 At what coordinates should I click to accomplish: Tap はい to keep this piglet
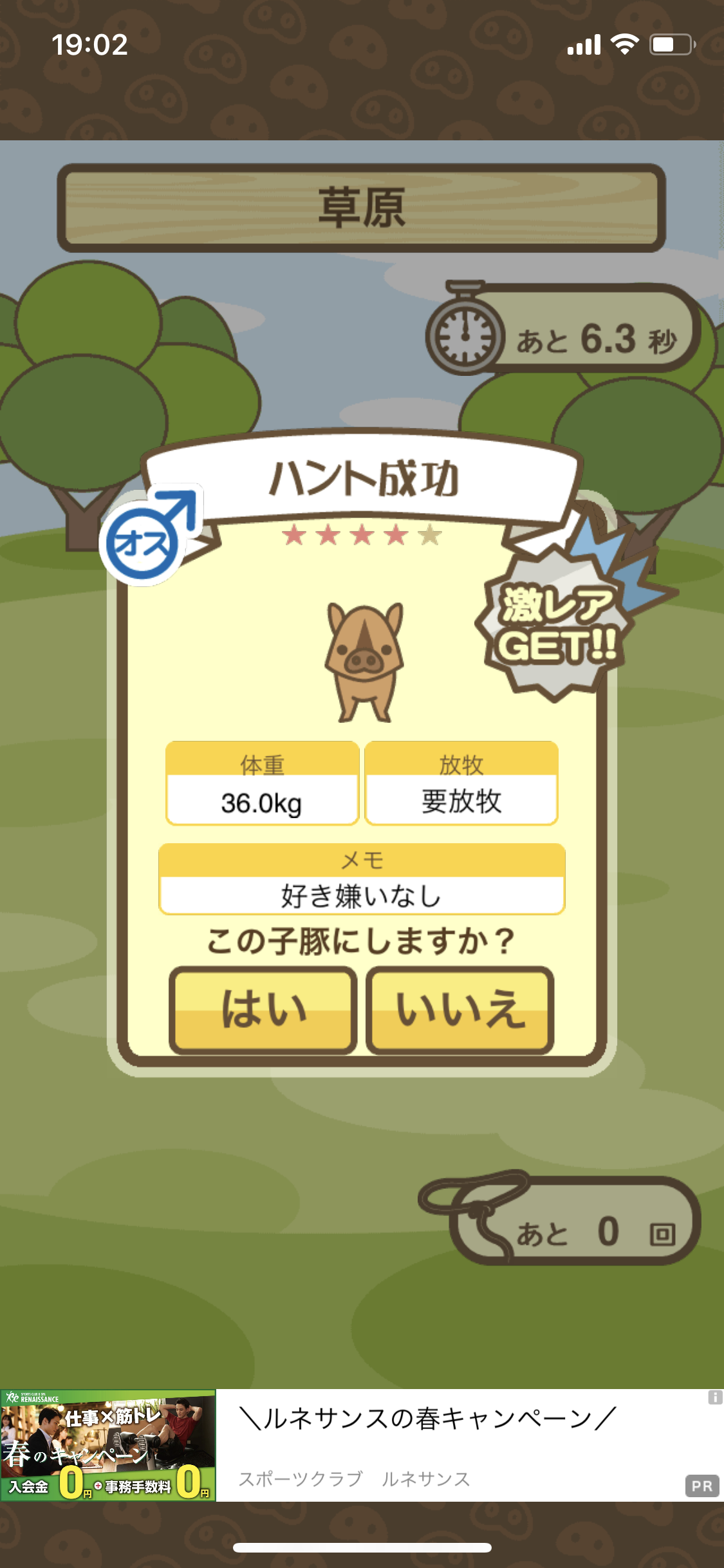click(263, 1009)
